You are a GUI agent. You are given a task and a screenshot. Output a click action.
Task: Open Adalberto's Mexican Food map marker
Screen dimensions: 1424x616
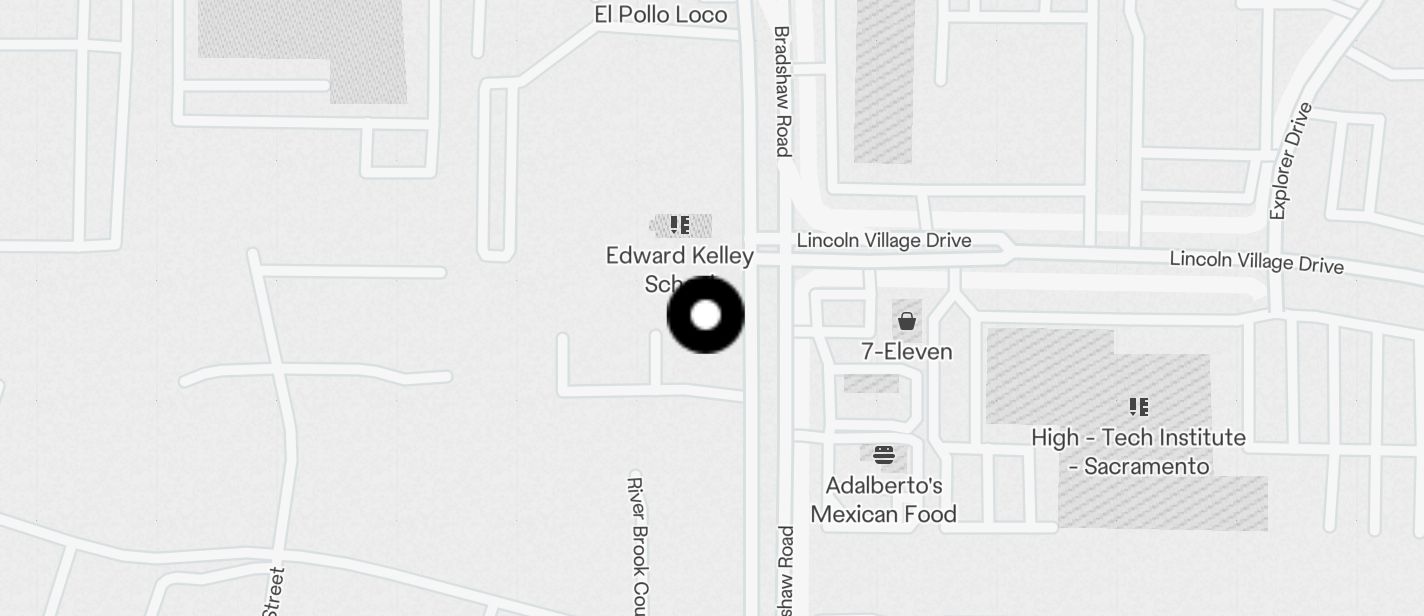884,456
